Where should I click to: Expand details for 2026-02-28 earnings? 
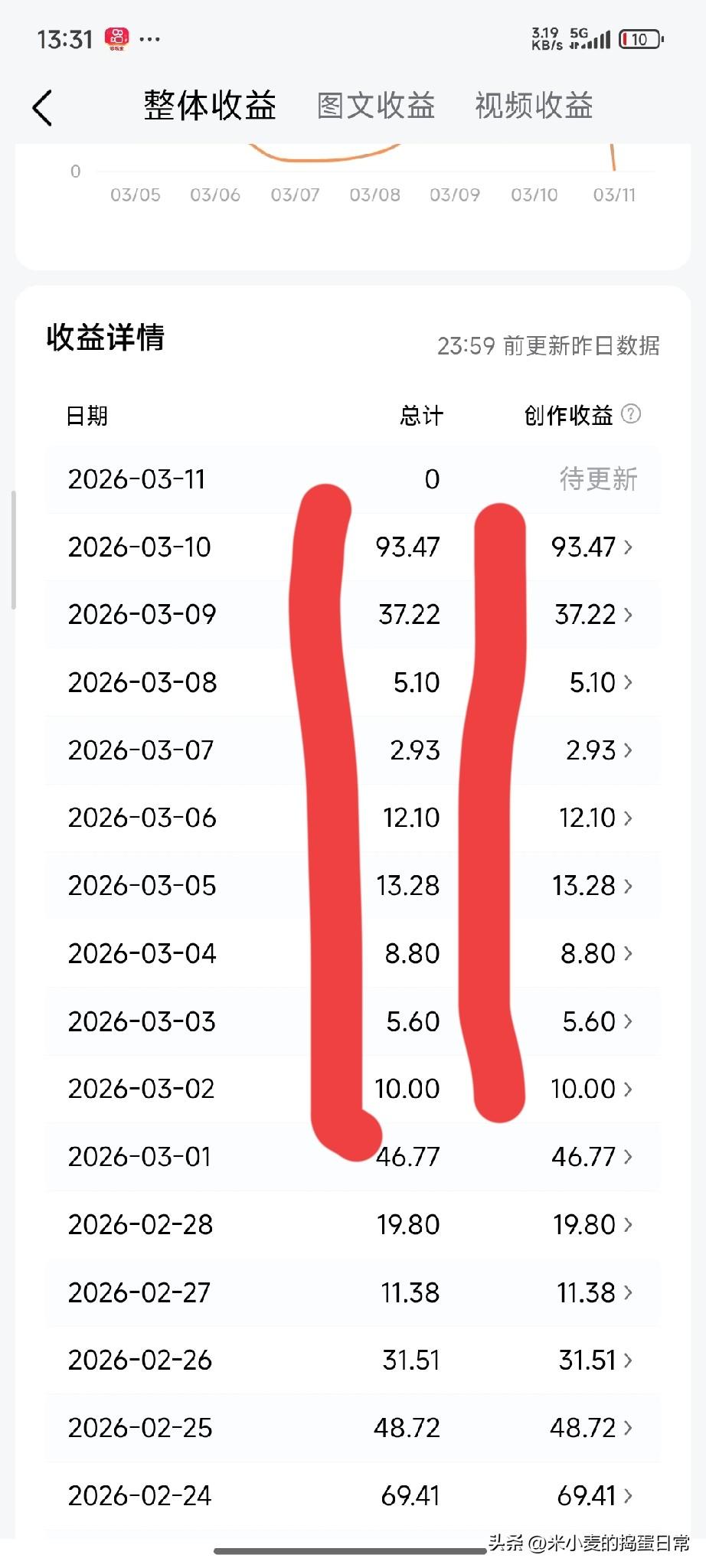tap(628, 1224)
